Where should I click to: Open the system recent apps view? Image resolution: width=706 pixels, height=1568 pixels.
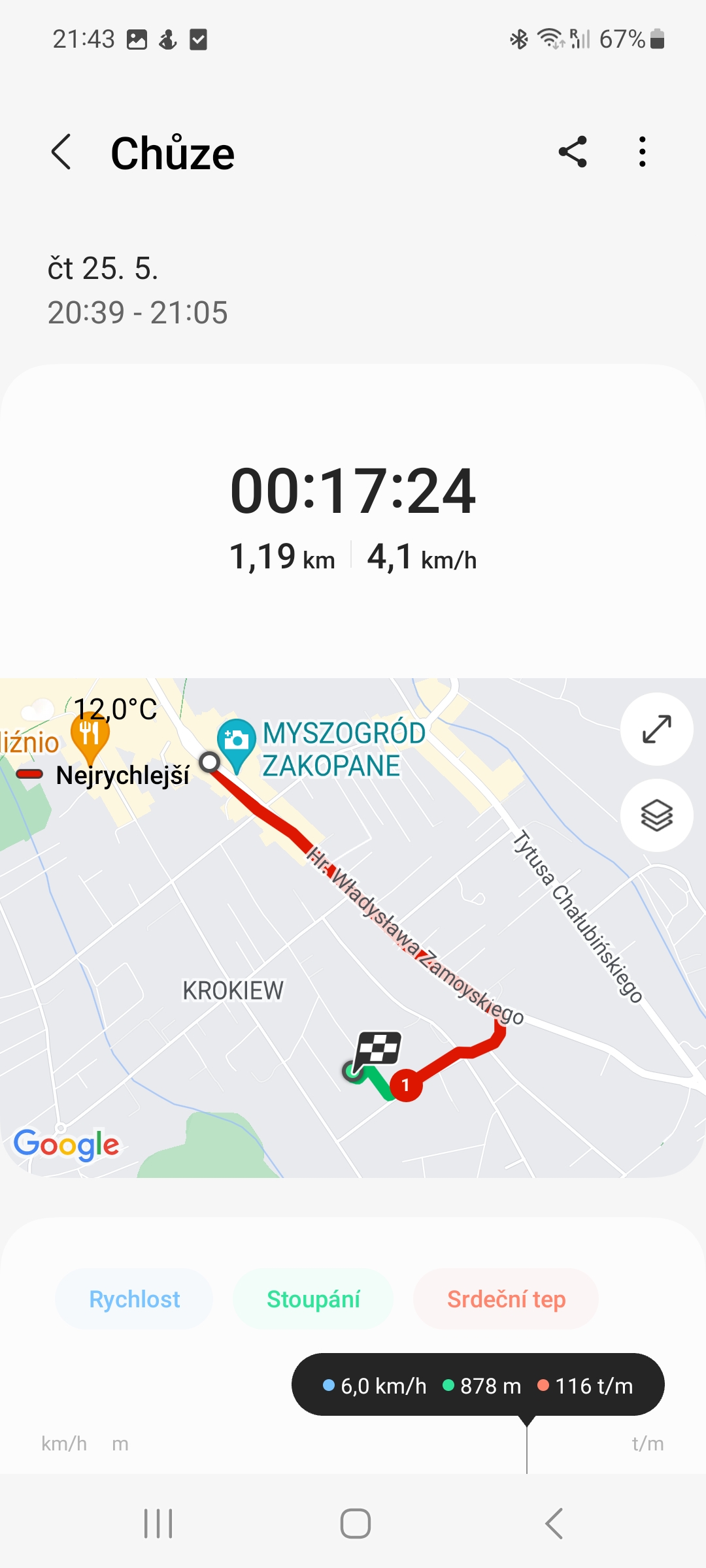click(158, 1524)
